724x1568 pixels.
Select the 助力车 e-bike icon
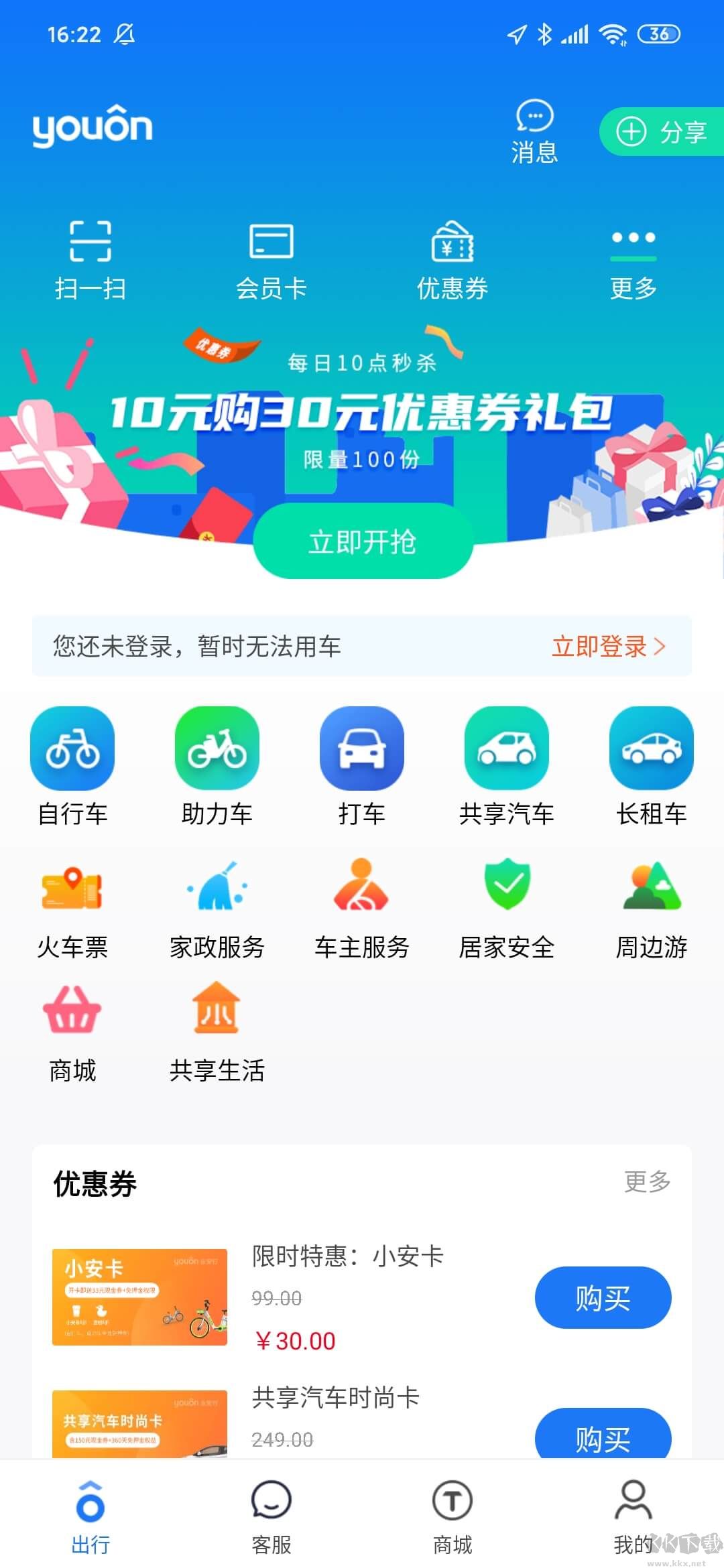pyautogui.click(x=217, y=750)
